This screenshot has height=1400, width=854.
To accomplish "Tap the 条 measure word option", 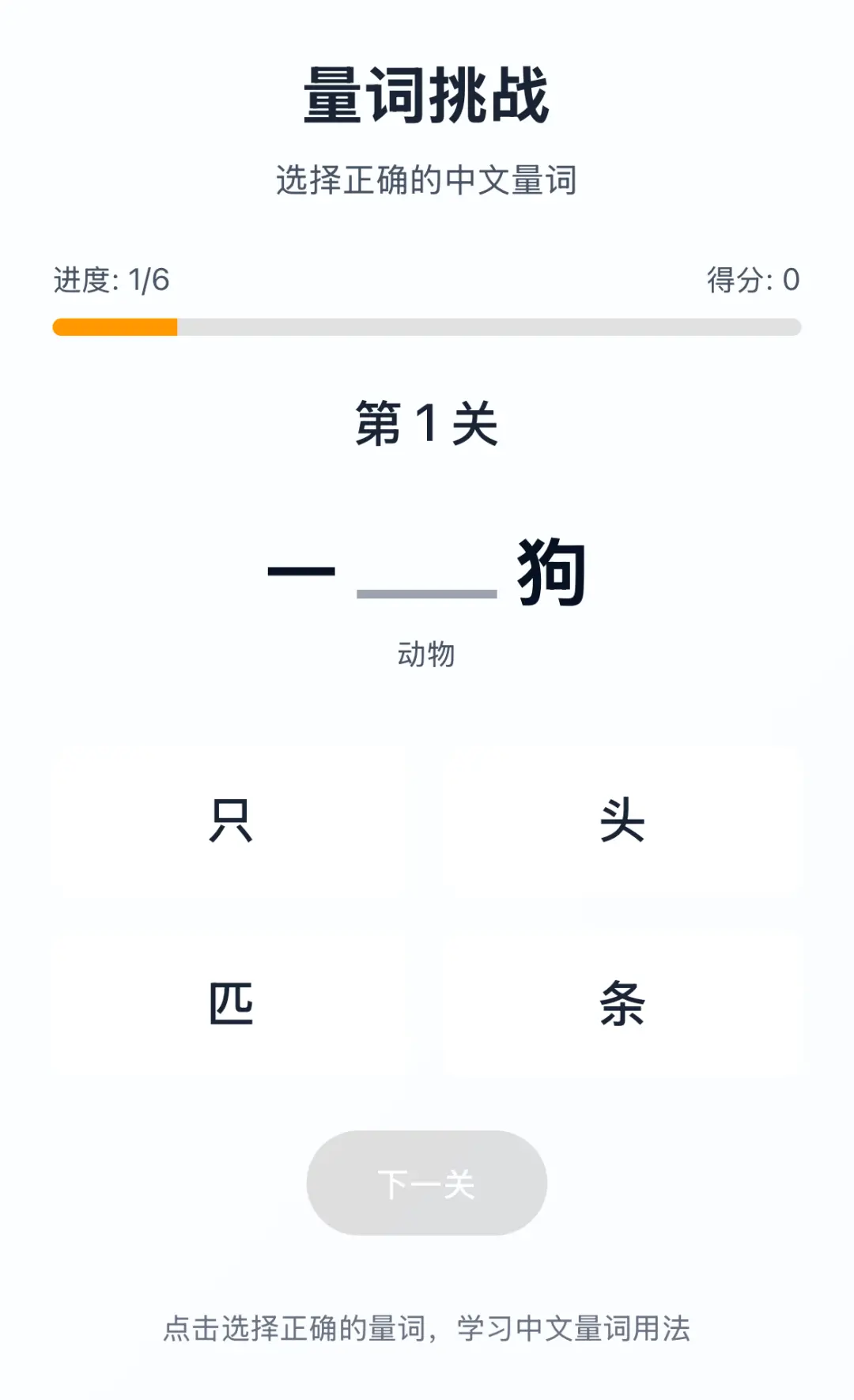I will tap(622, 1004).
